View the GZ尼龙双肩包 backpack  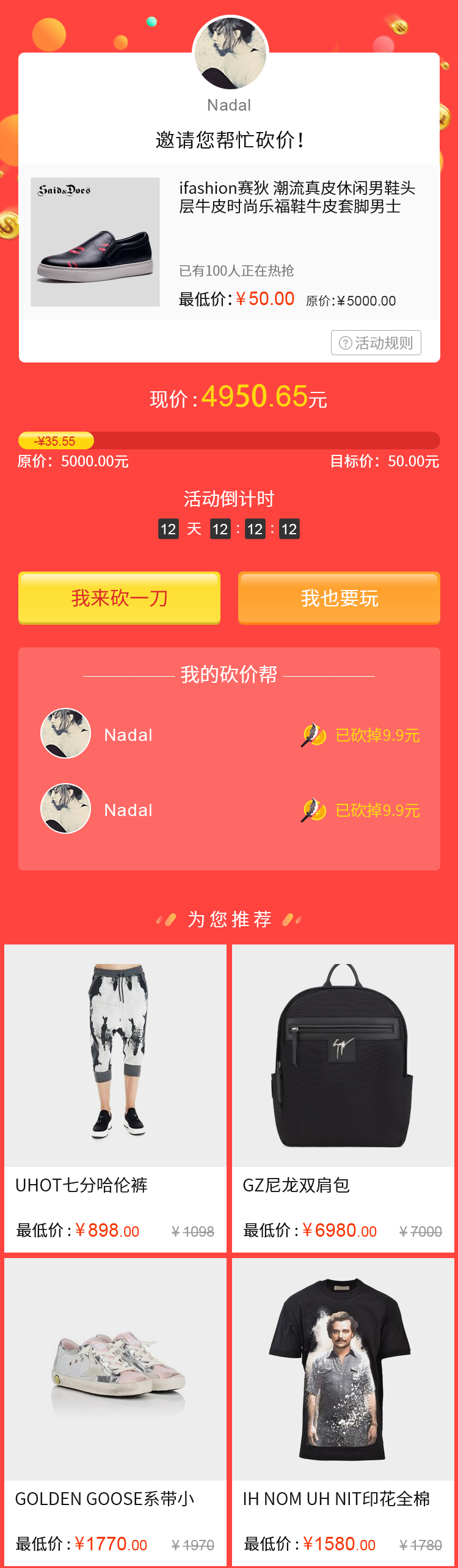[343, 1097]
